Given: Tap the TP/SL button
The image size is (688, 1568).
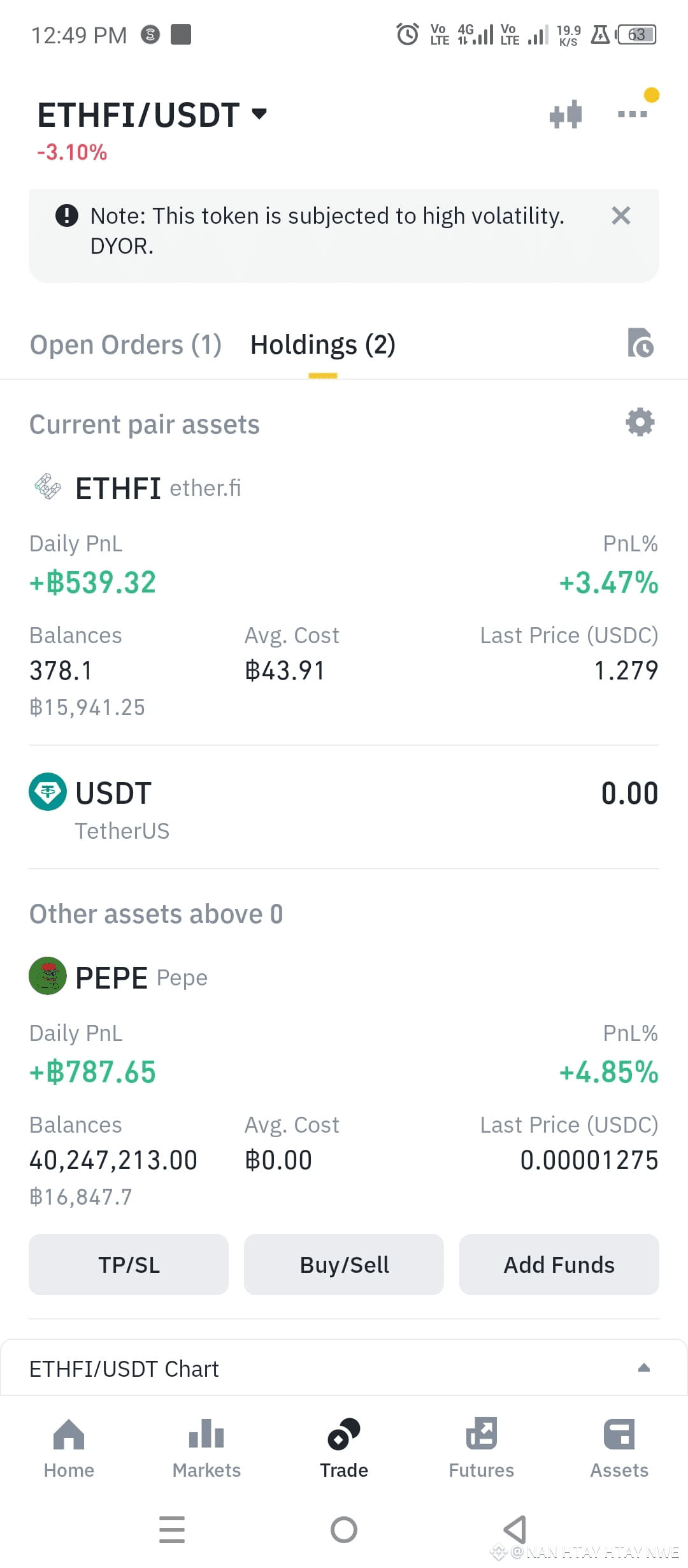Looking at the screenshot, I should click(x=129, y=1265).
